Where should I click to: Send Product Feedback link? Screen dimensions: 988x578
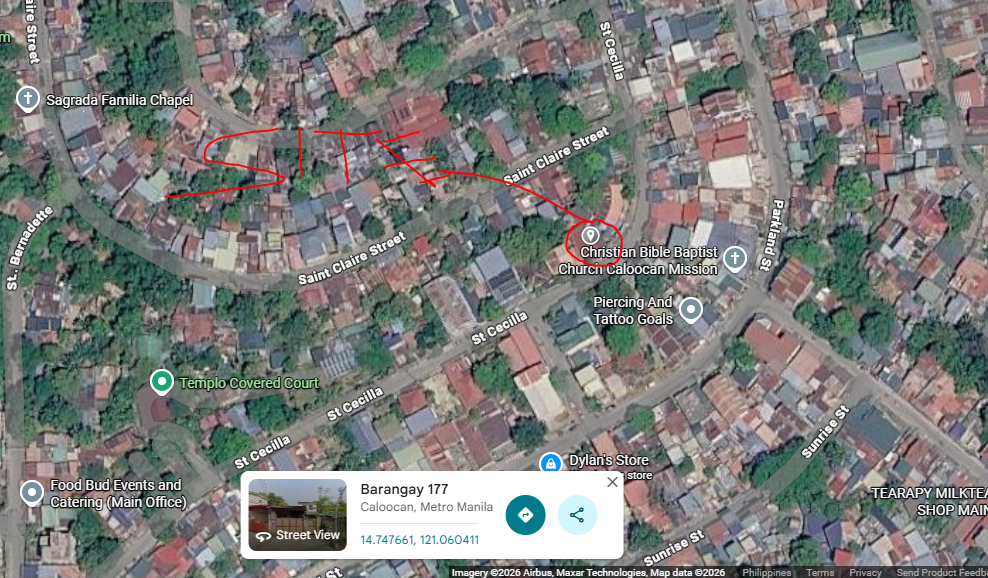point(941,572)
